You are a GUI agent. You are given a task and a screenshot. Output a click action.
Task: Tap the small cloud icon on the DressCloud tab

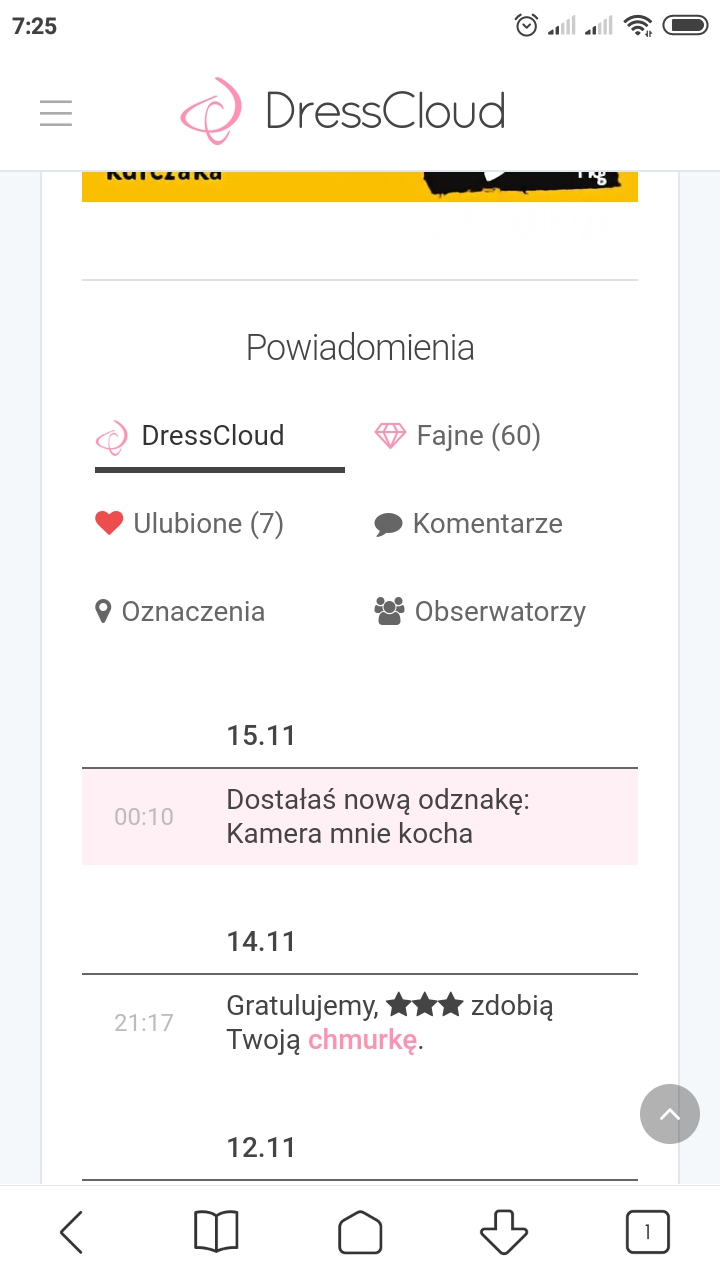pos(112,437)
